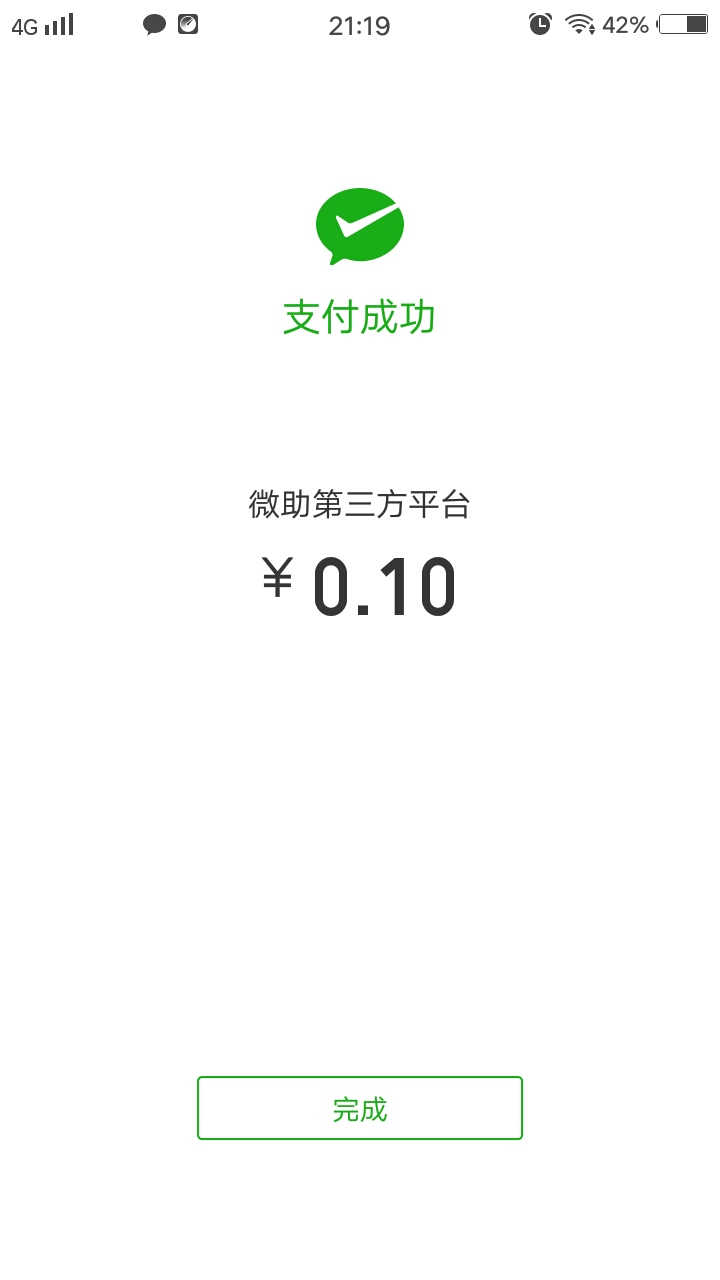Tap the 完成 button to finish

click(360, 1108)
